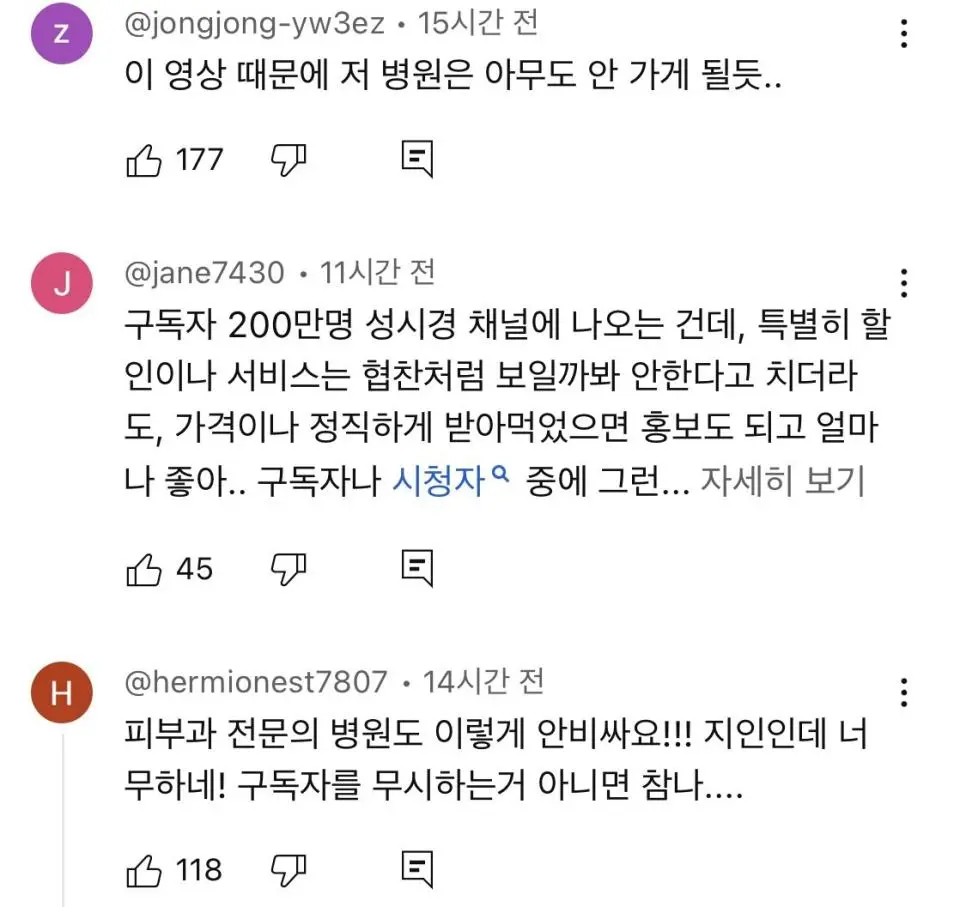Open overflow menu for @hermionest7807 comment
This screenshot has height=907, width=966.
point(904,692)
